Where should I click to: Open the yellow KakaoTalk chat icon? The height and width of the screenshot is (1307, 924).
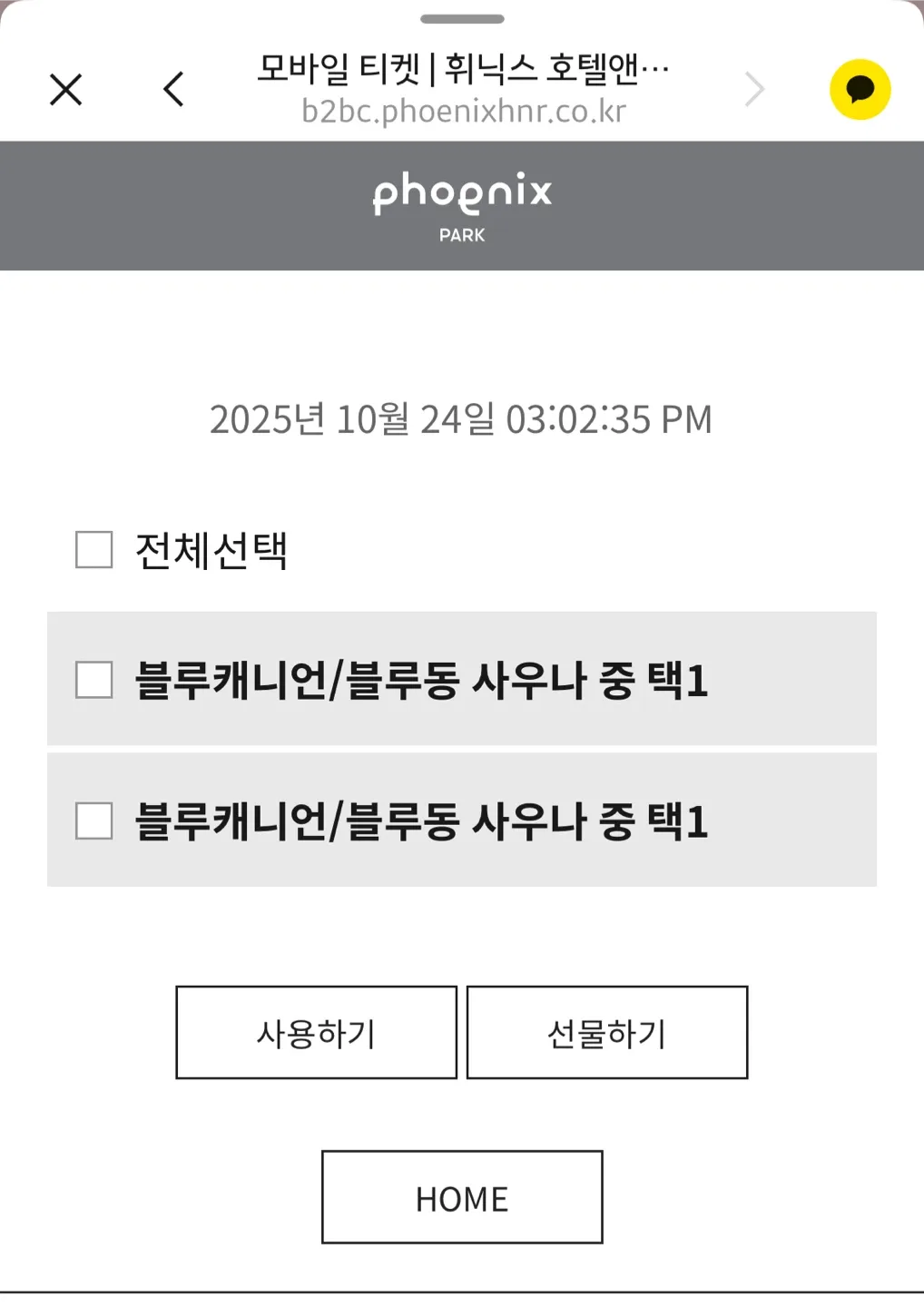(860, 90)
